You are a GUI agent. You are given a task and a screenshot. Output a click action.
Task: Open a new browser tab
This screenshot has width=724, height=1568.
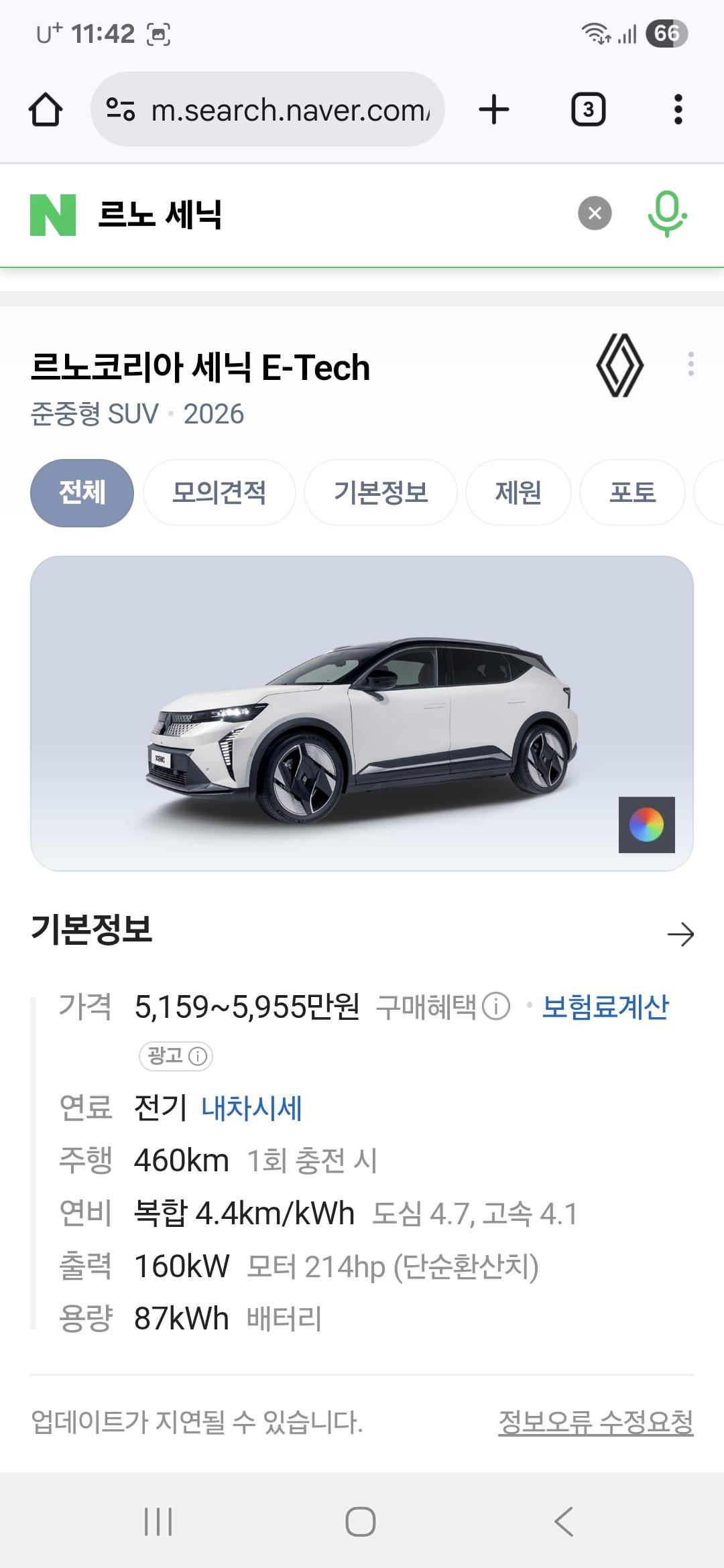493,108
